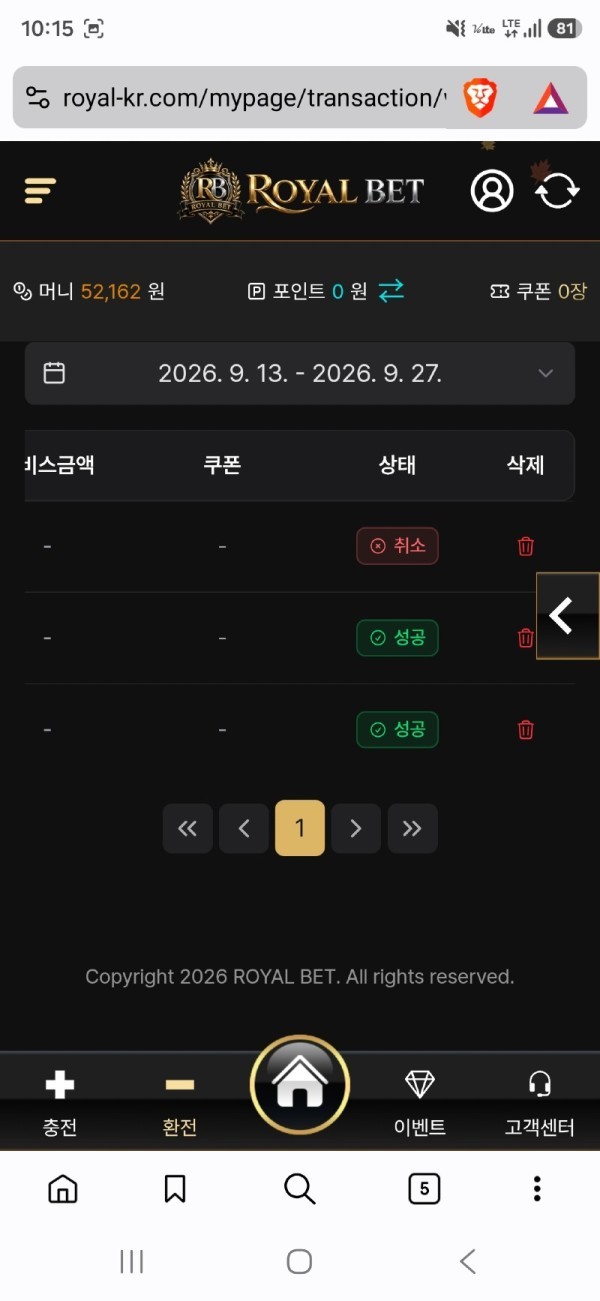600x1301 pixels.
Task: Go to the previous page
Action: pos(244,828)
